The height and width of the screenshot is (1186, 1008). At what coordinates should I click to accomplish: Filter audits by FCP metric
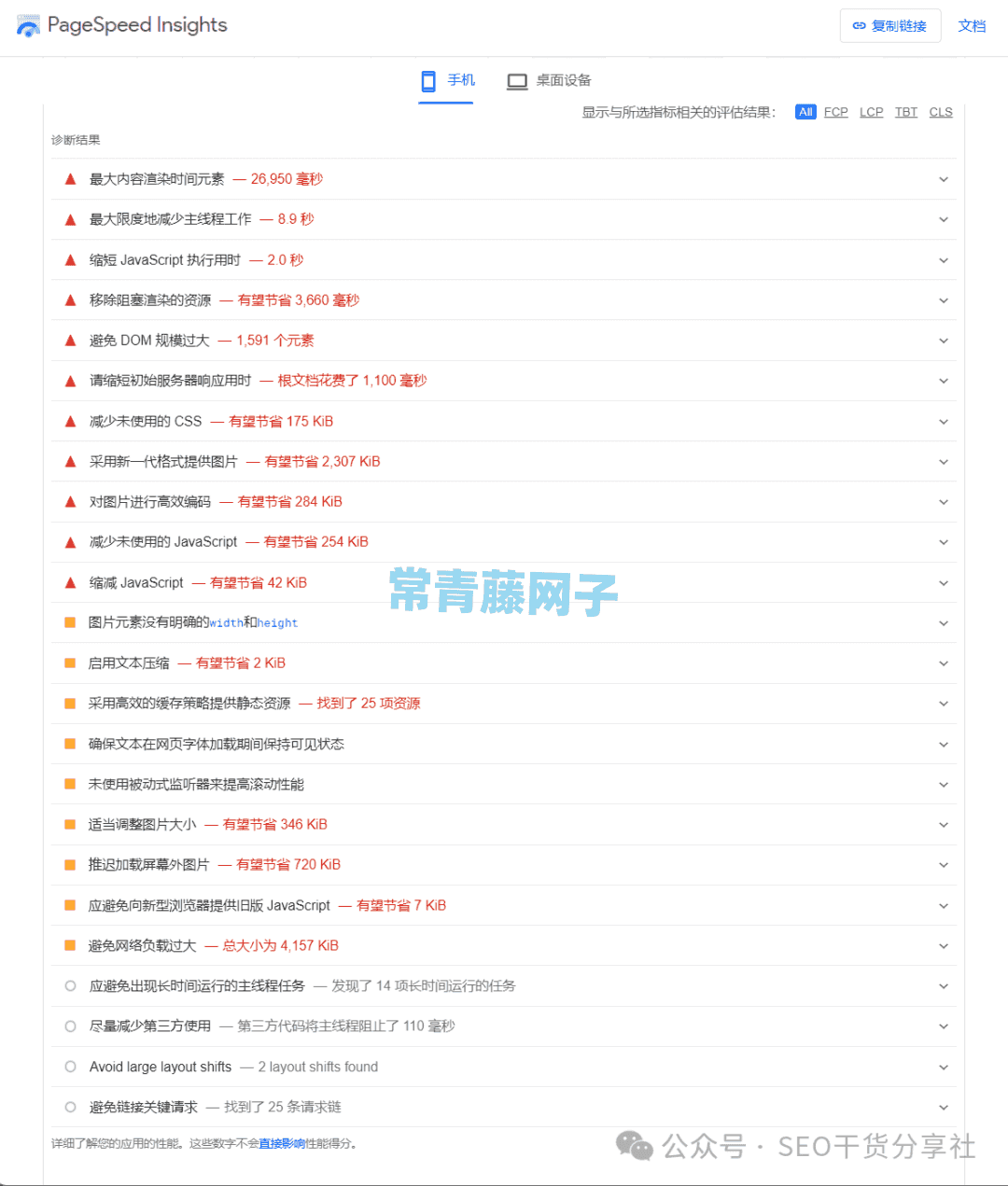point(835,112)
